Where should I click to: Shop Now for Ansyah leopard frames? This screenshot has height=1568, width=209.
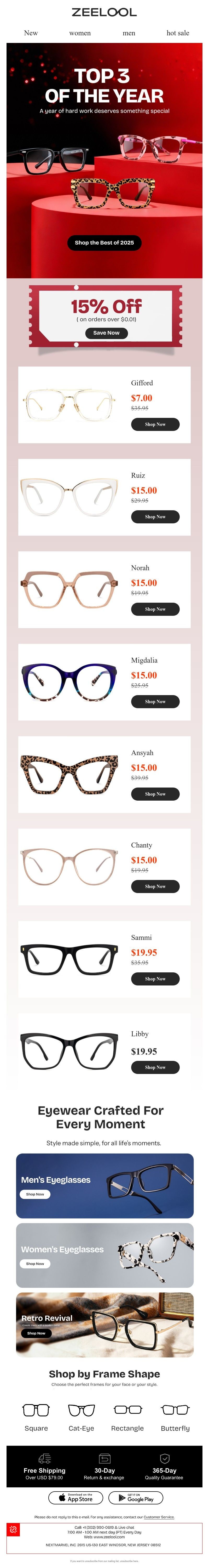(x=155, y=794)
